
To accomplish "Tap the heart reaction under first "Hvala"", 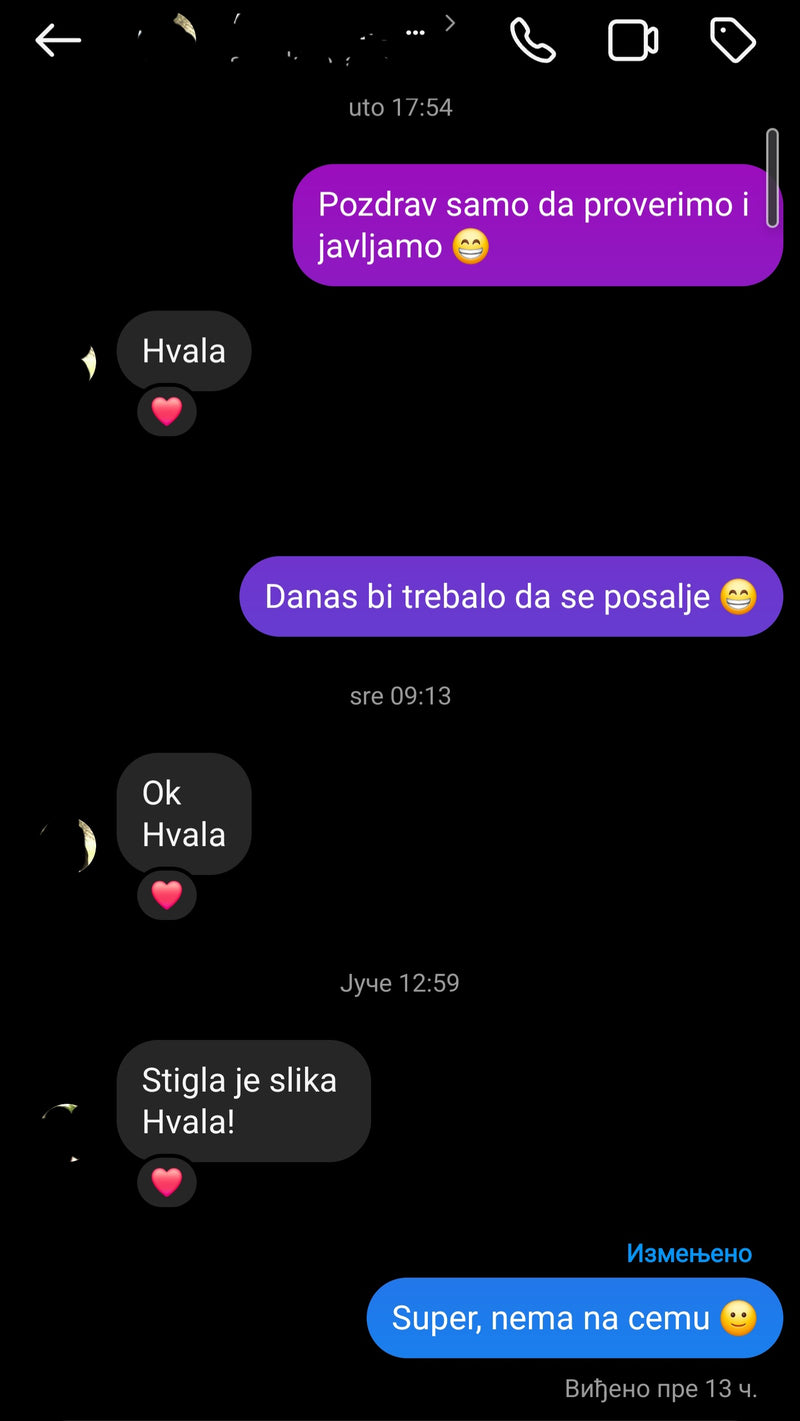I will tap(166, 411).
